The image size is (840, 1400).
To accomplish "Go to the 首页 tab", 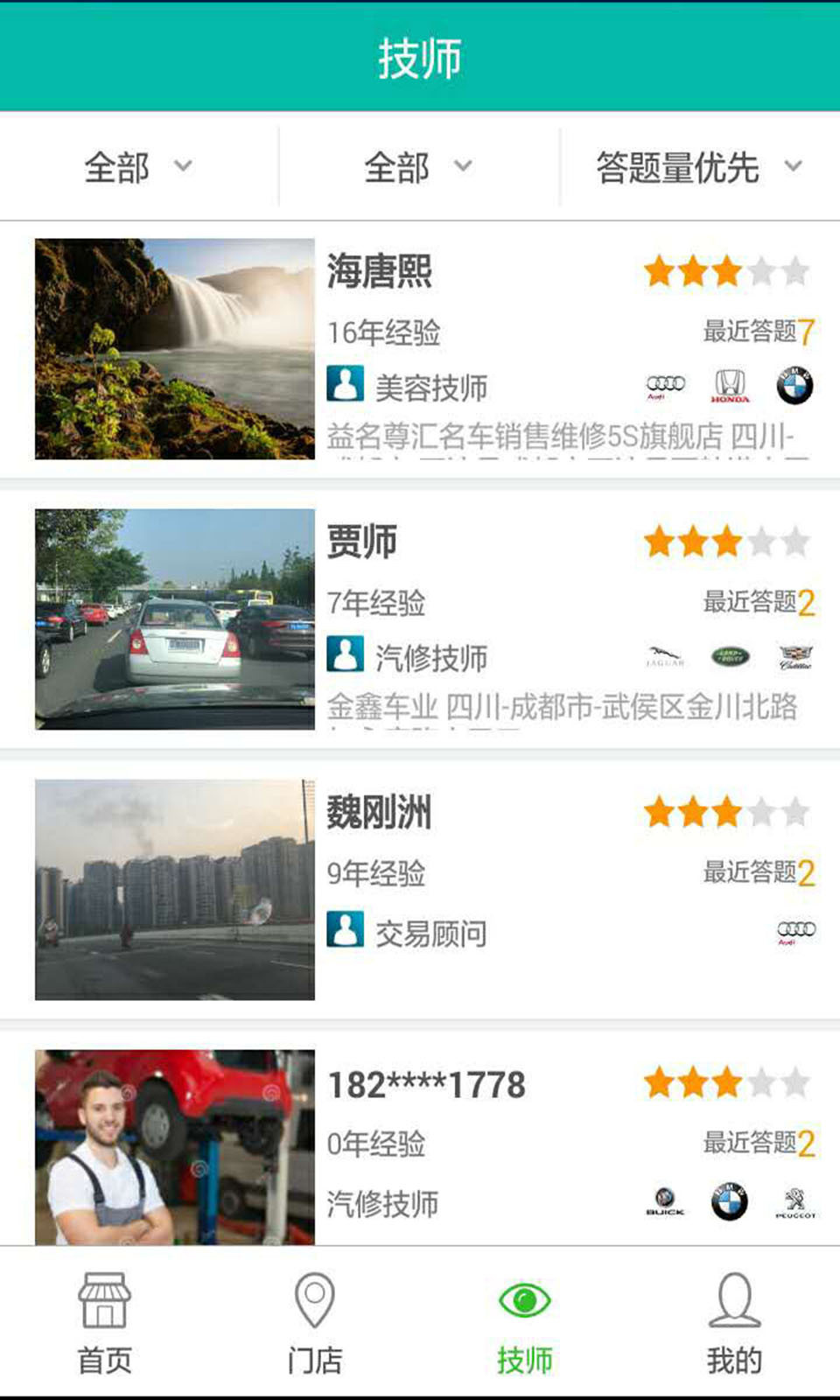I will tap(105, 1323).
